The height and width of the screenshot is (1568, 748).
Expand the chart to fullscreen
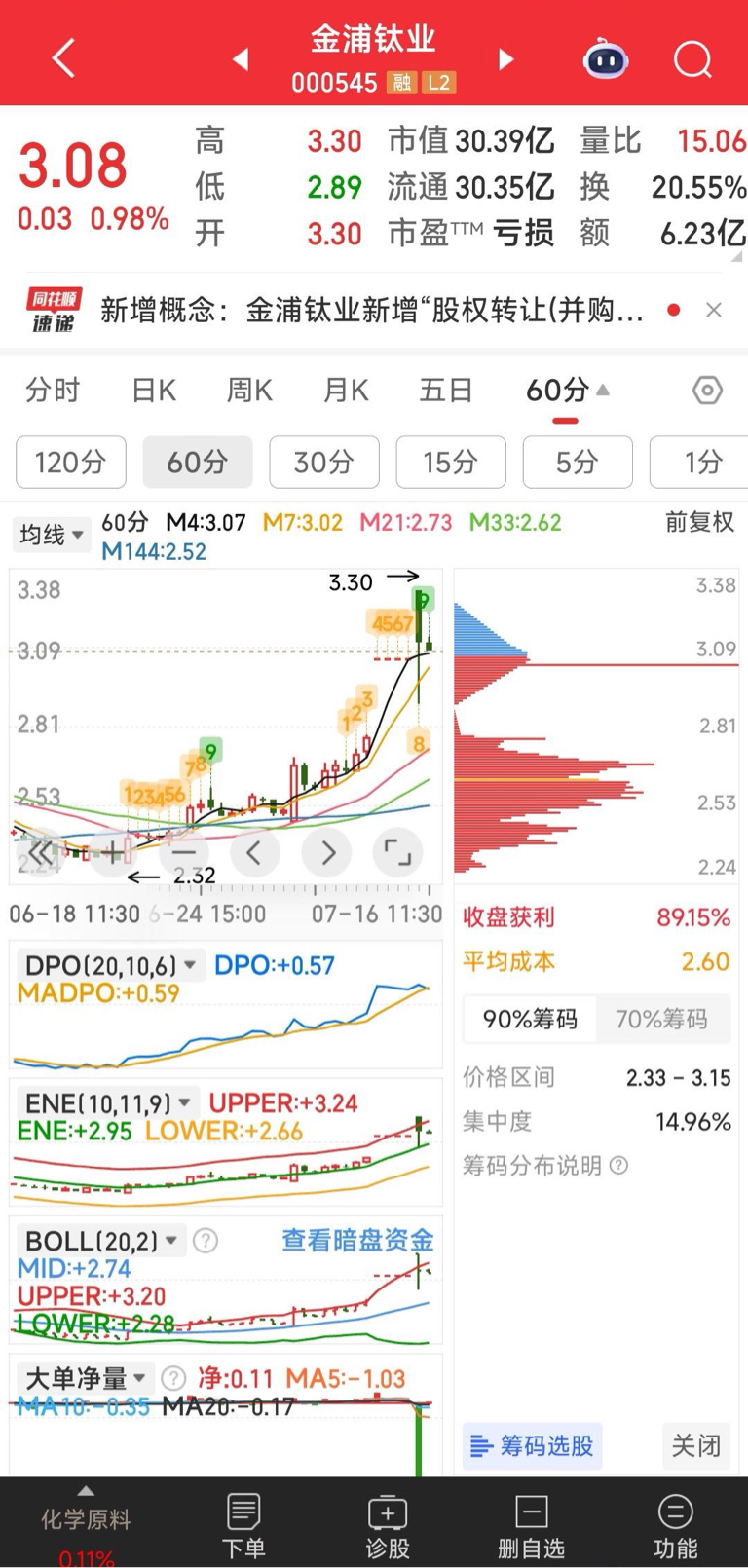397,853
